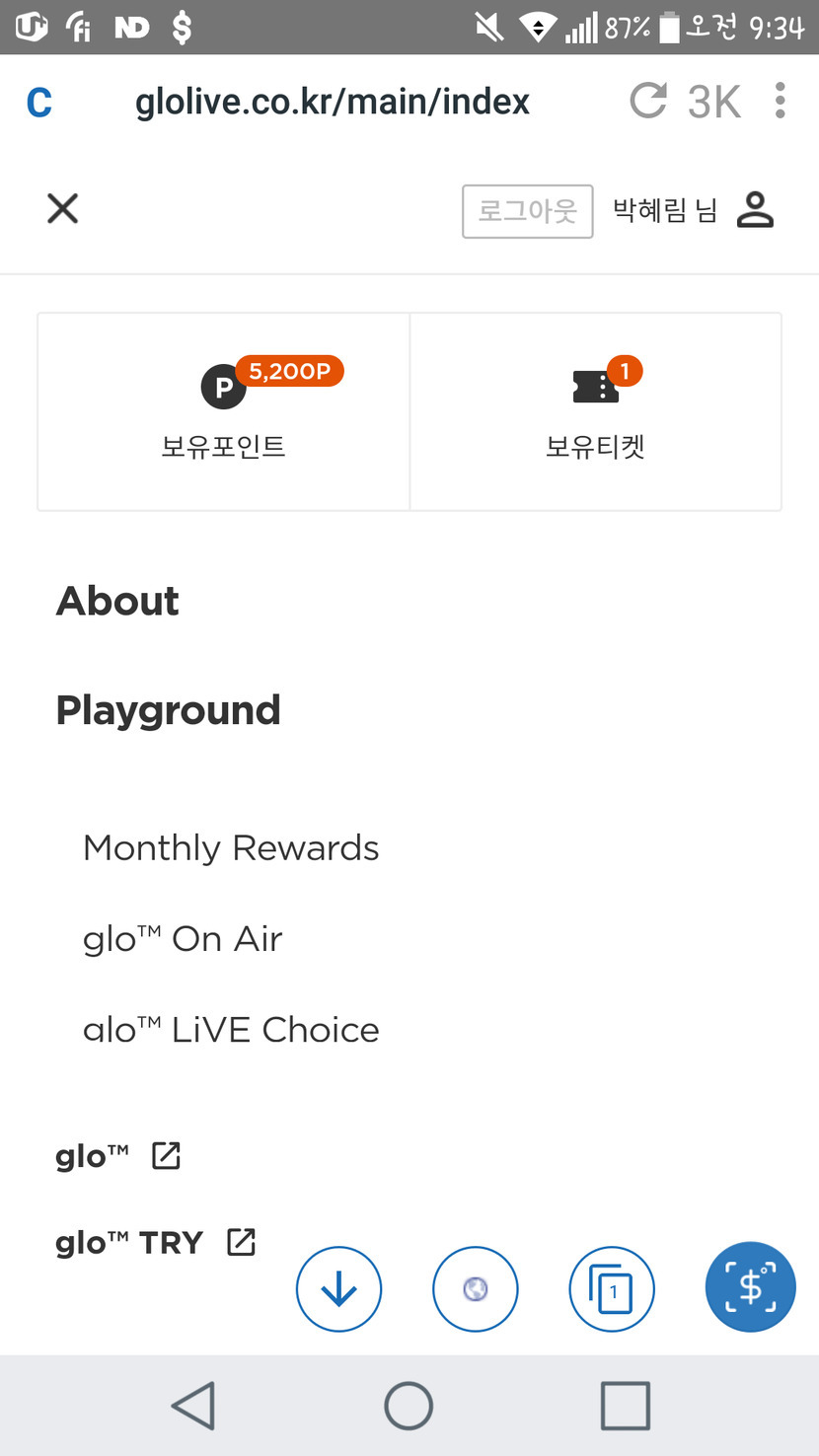The height and width of the screenshot is (1456, 819).
Task: Open 보유티켓 tickets card
Action: click(595, 412)
